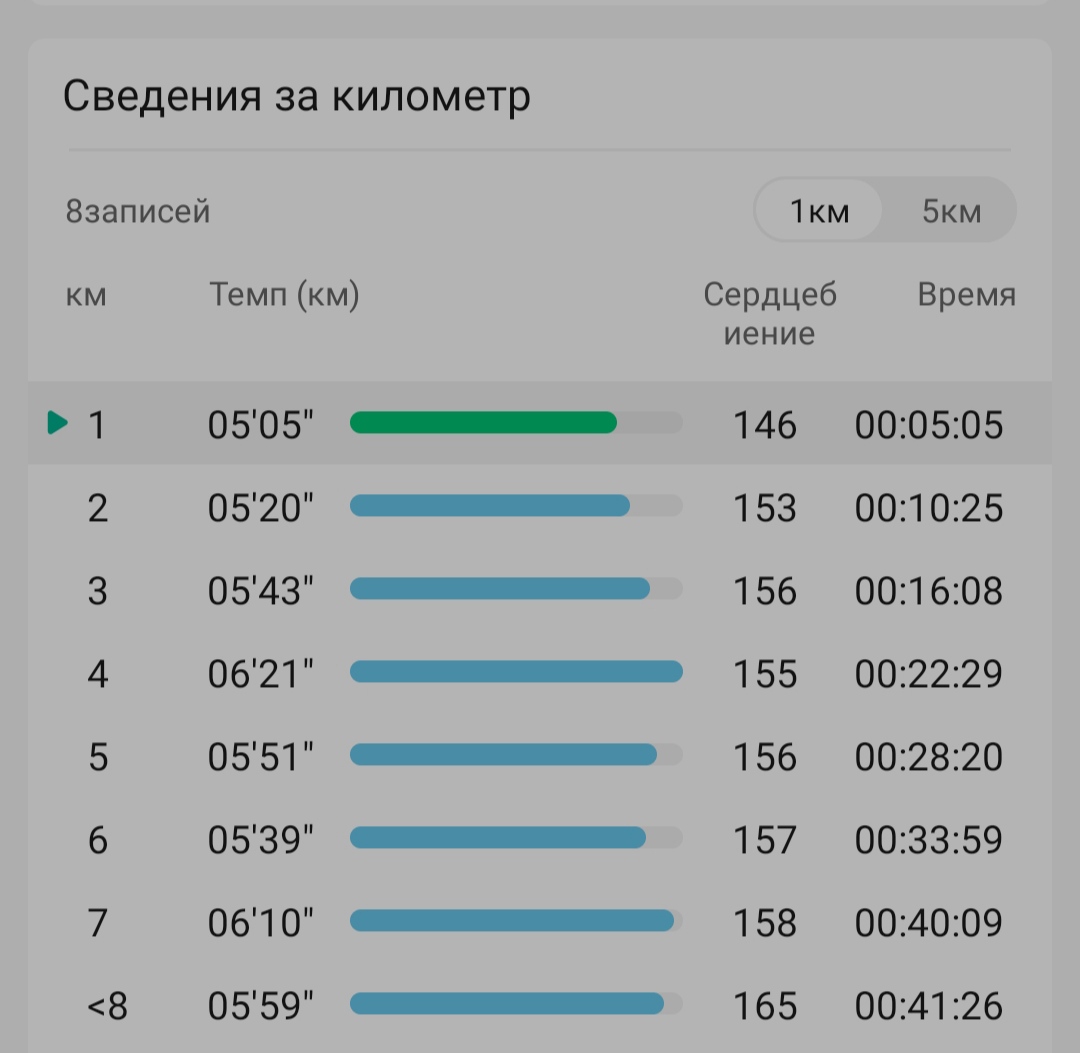Select the 1км segment option
The height and width of the screenshot is (1053, 1080).
(818, 211)
